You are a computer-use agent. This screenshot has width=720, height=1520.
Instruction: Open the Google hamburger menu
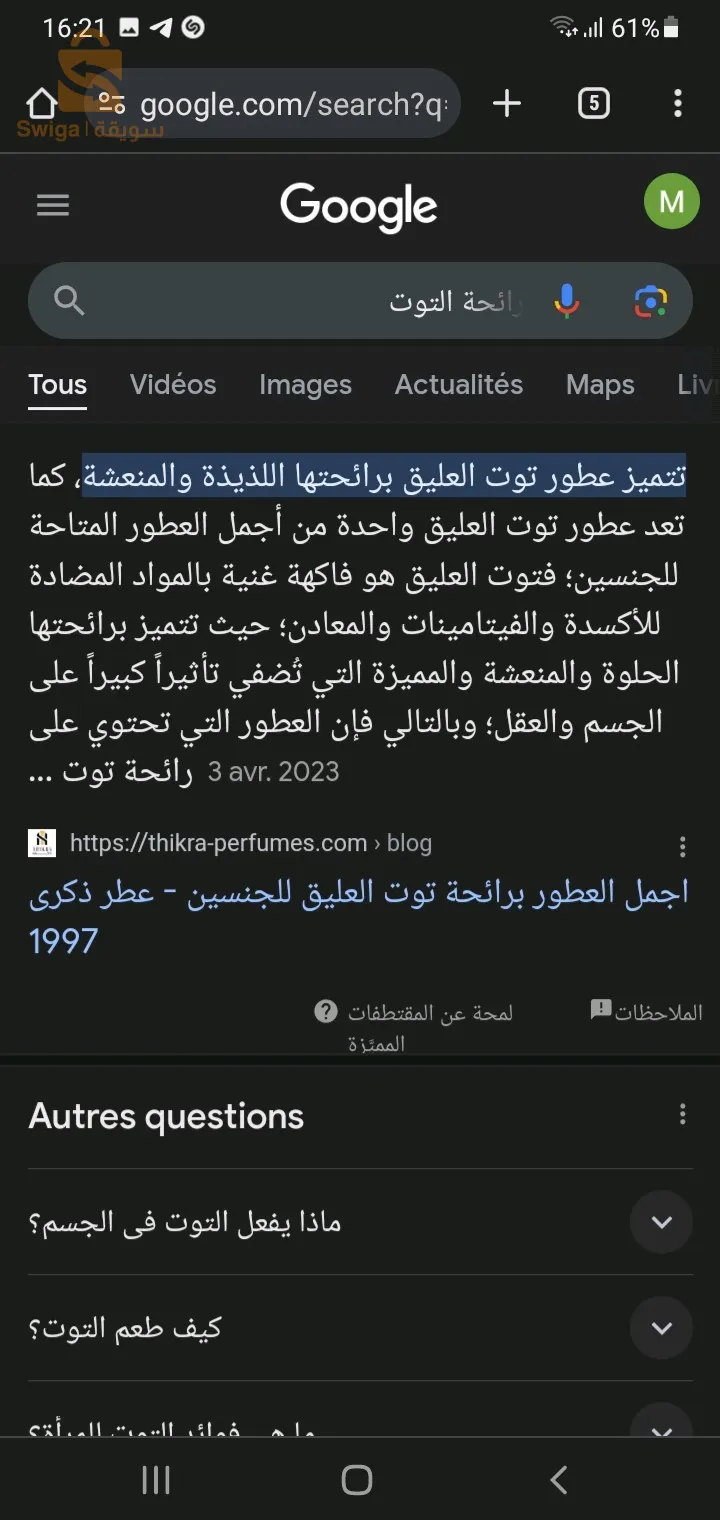pos(53,205)
